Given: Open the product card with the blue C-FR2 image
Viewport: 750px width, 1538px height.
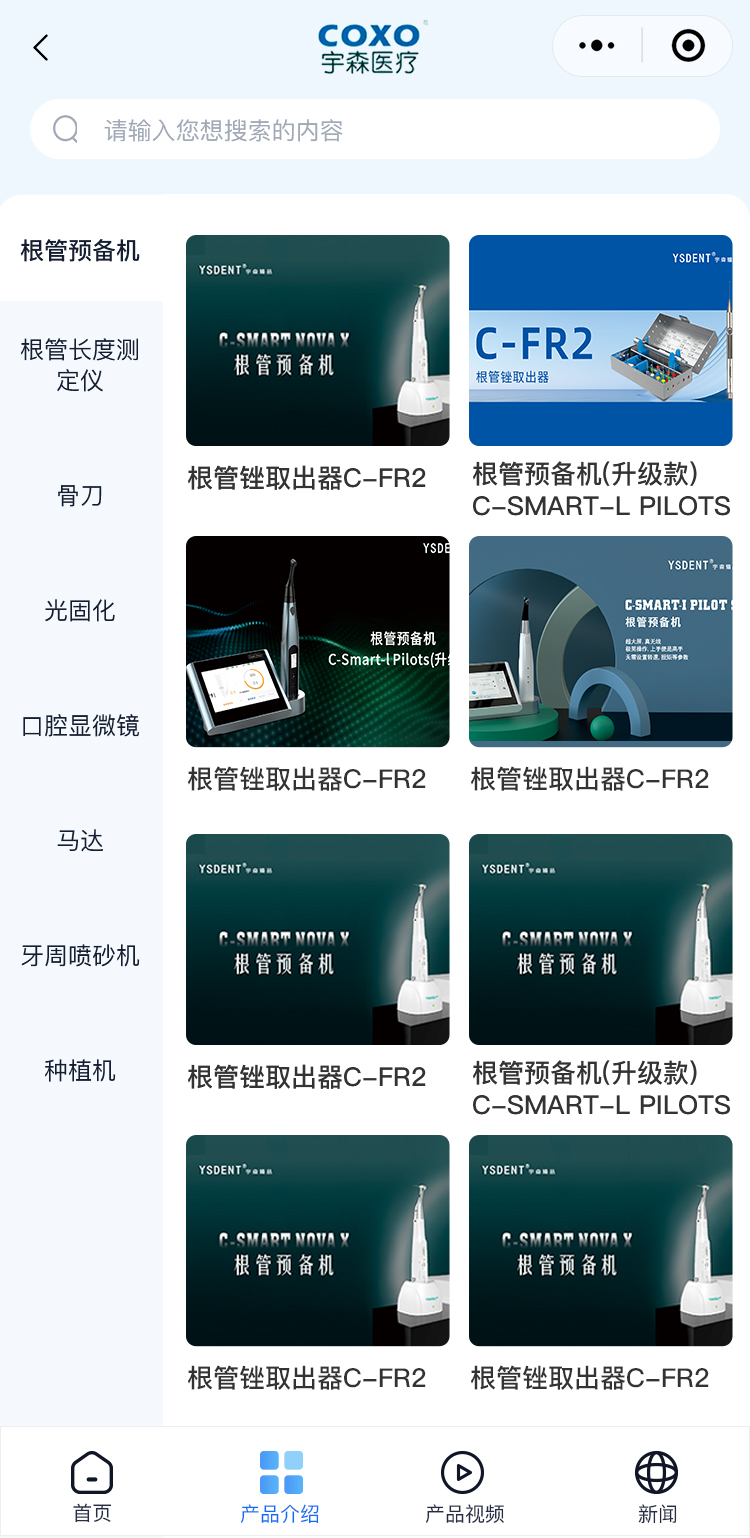Looking at the screenshot, I should pyautogui.click(x=600, y=340).
